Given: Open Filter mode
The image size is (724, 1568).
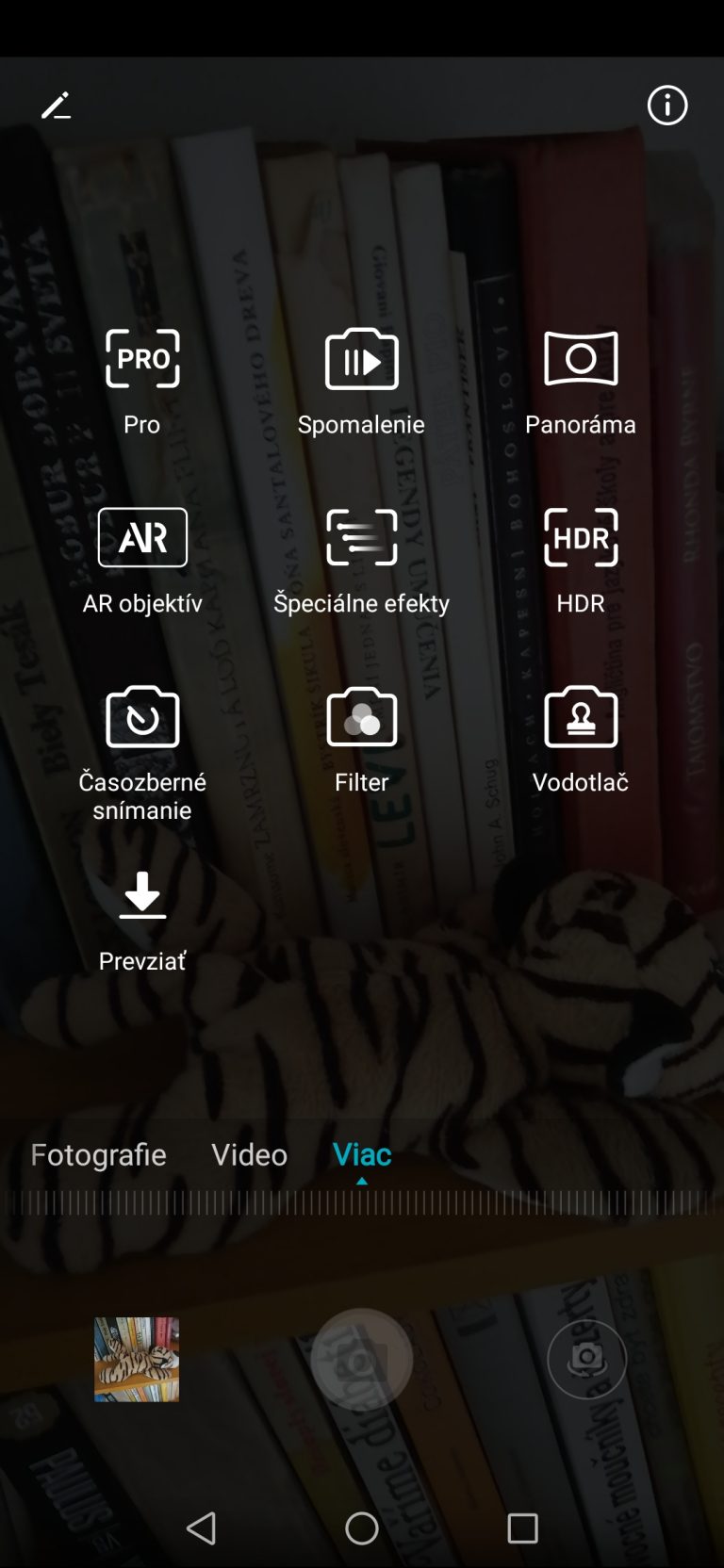Looking at the screenshot, I should [361, 741].
